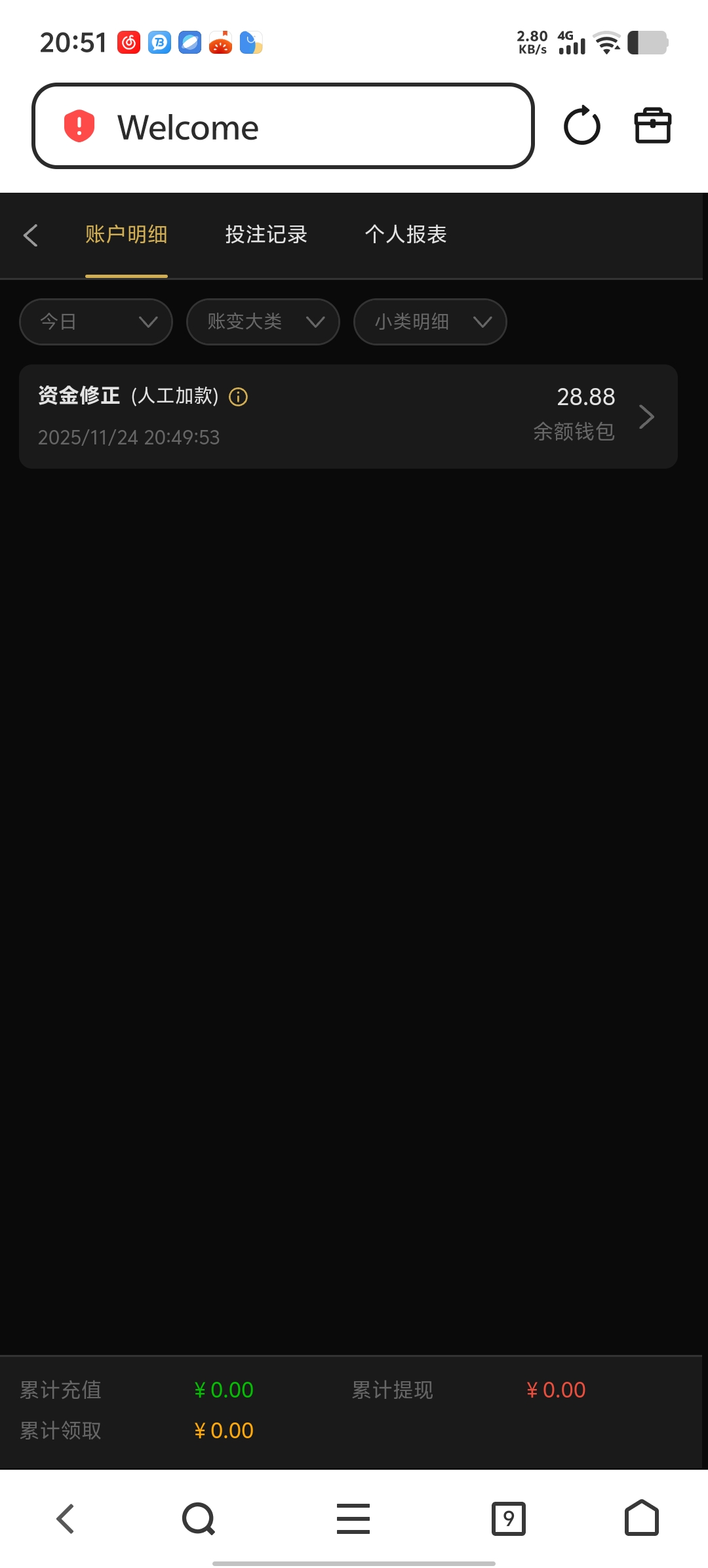Switch to the 个人报表 tab

[x=406, y=235]
